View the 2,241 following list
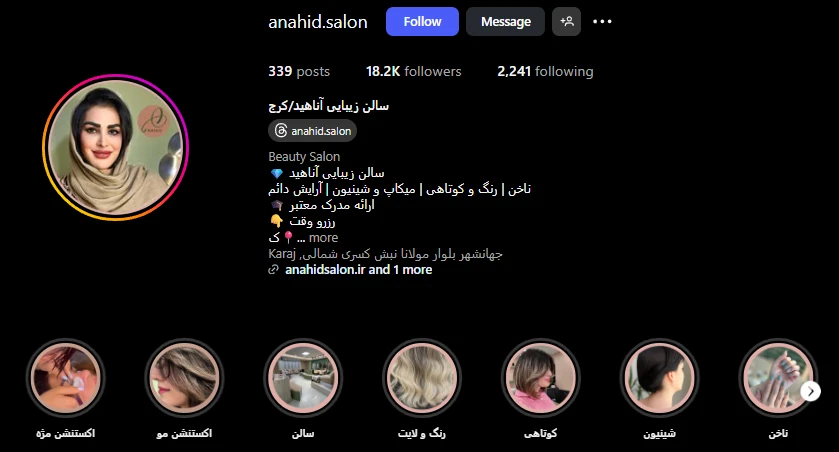Image resolution: width=839 pixels, height=452 pixels. click(x=545, y=72)
